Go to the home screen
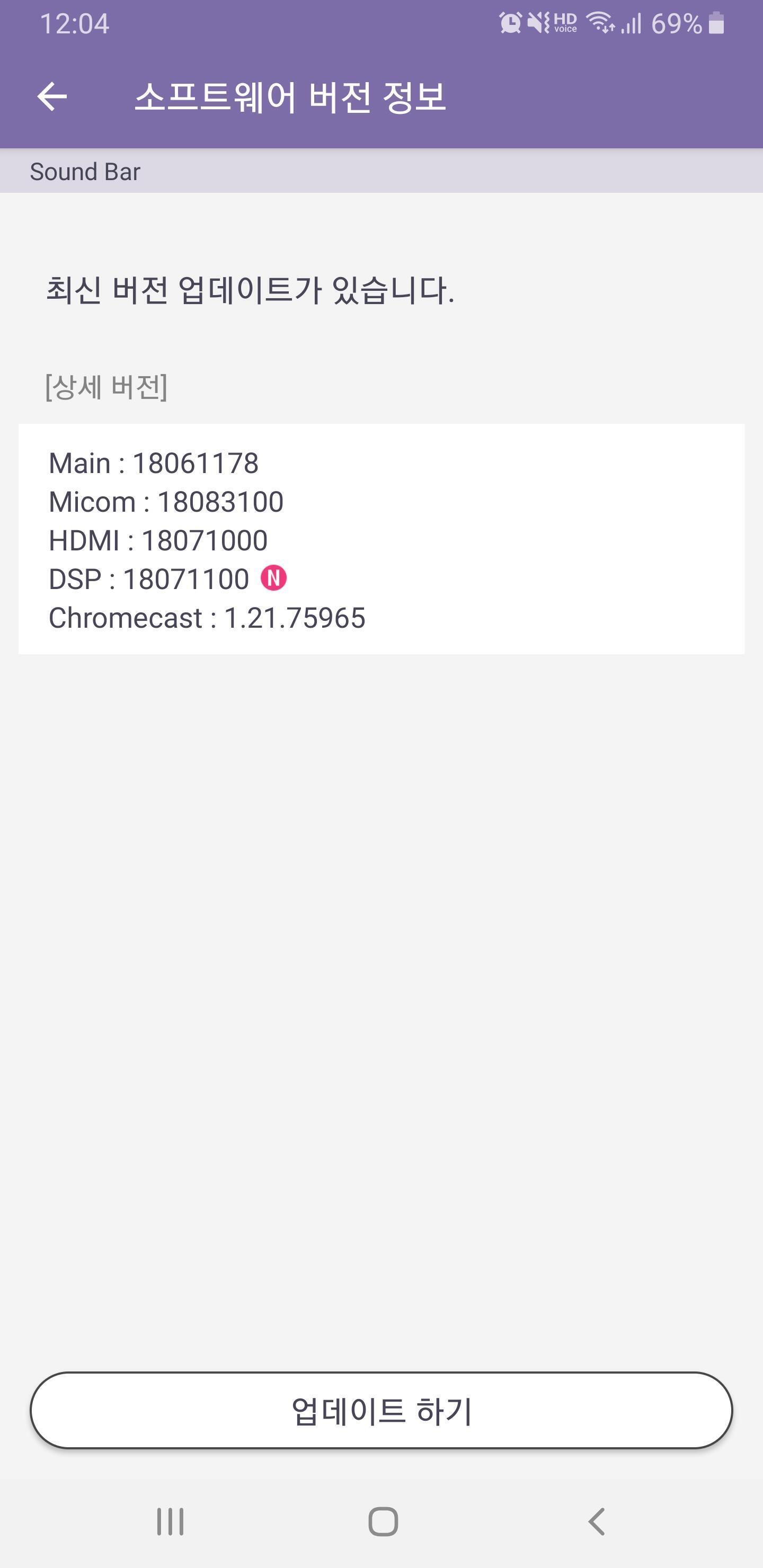The height and width of the screenshot is (1568, 763). [383, 1522]
